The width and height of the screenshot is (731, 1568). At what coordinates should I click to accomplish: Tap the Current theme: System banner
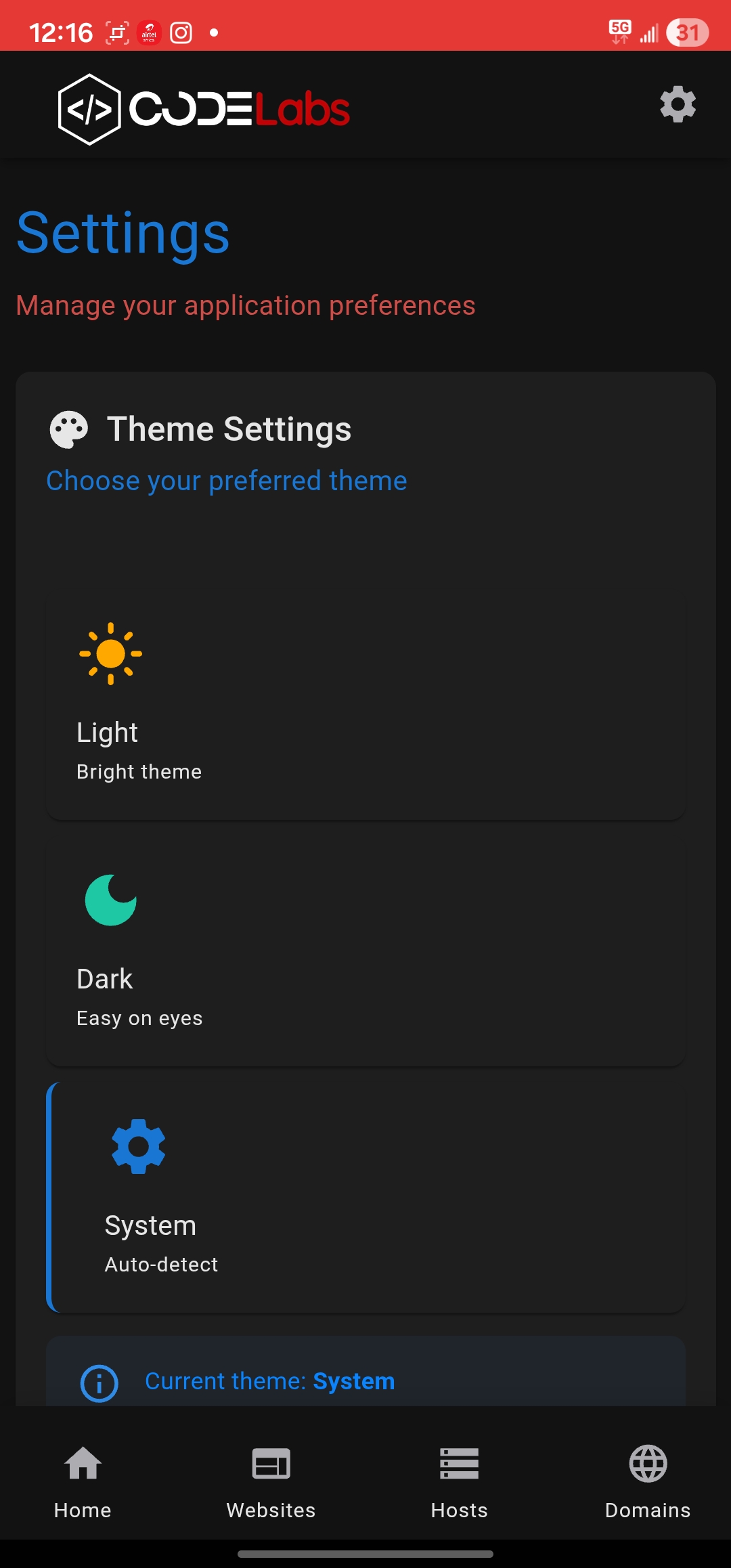[x=365, y=1381]
